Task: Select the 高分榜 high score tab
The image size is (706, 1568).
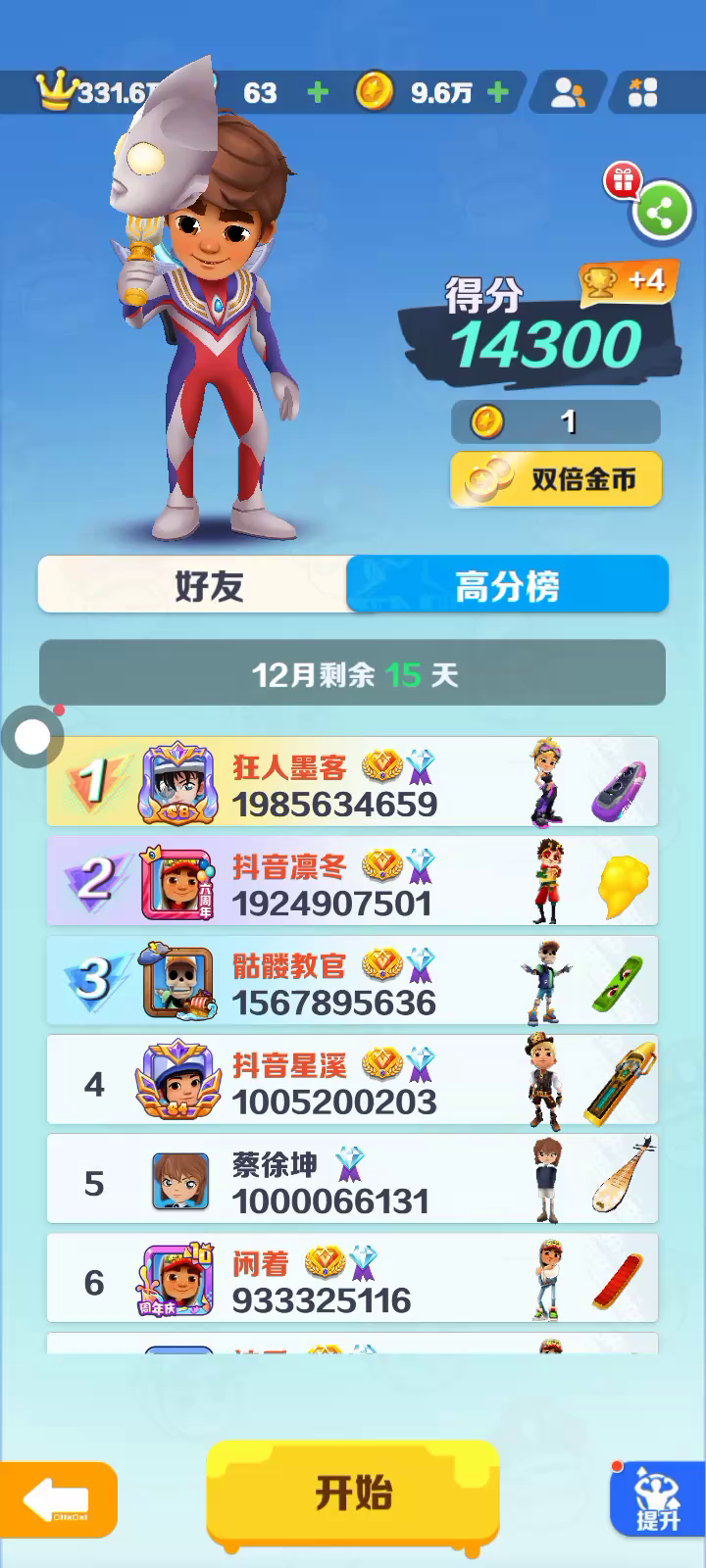Action: pyautogui.click(x=507, y=586)
